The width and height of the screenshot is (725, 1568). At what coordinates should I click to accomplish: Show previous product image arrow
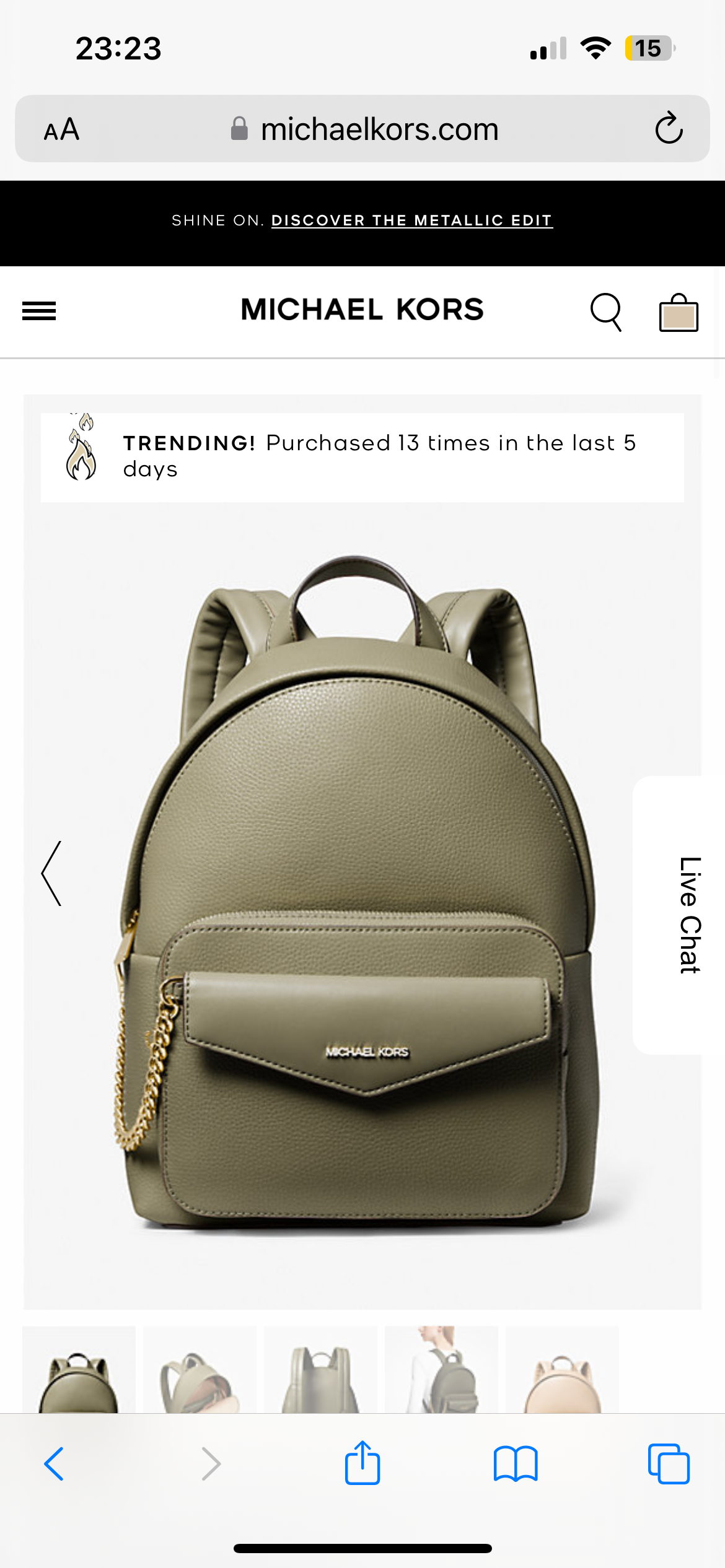click(52, 873)
